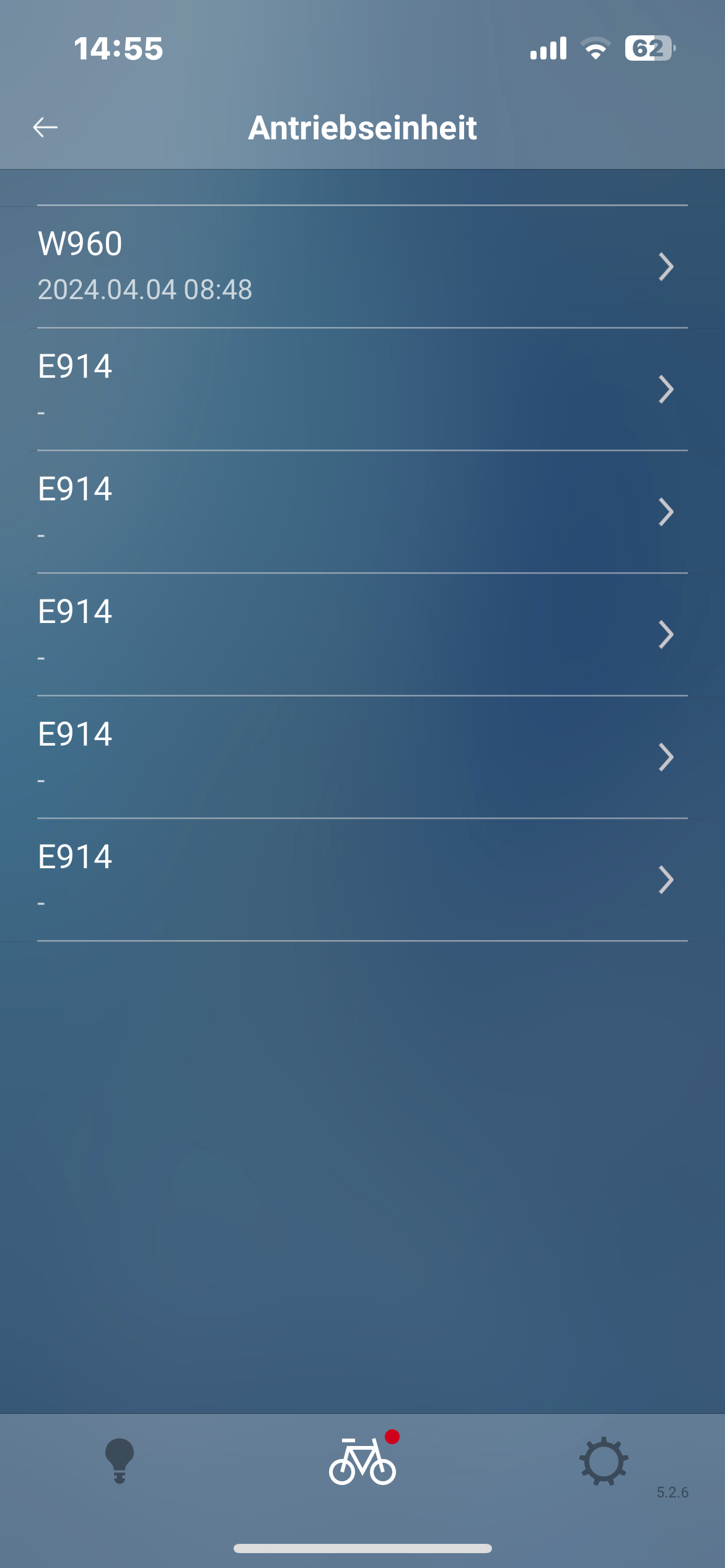Open the E914 entry directly below W960

click(x=362, y=389)
